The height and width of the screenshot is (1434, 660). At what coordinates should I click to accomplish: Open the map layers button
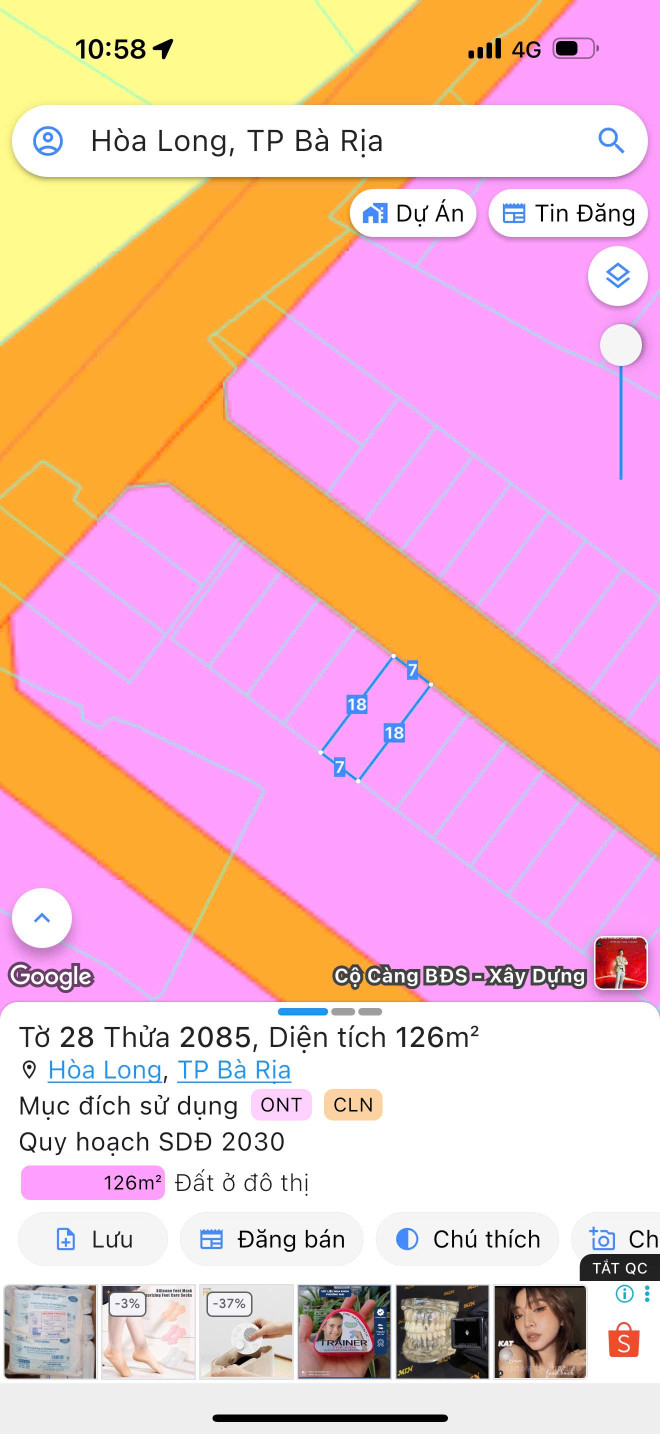coord(618,275)
